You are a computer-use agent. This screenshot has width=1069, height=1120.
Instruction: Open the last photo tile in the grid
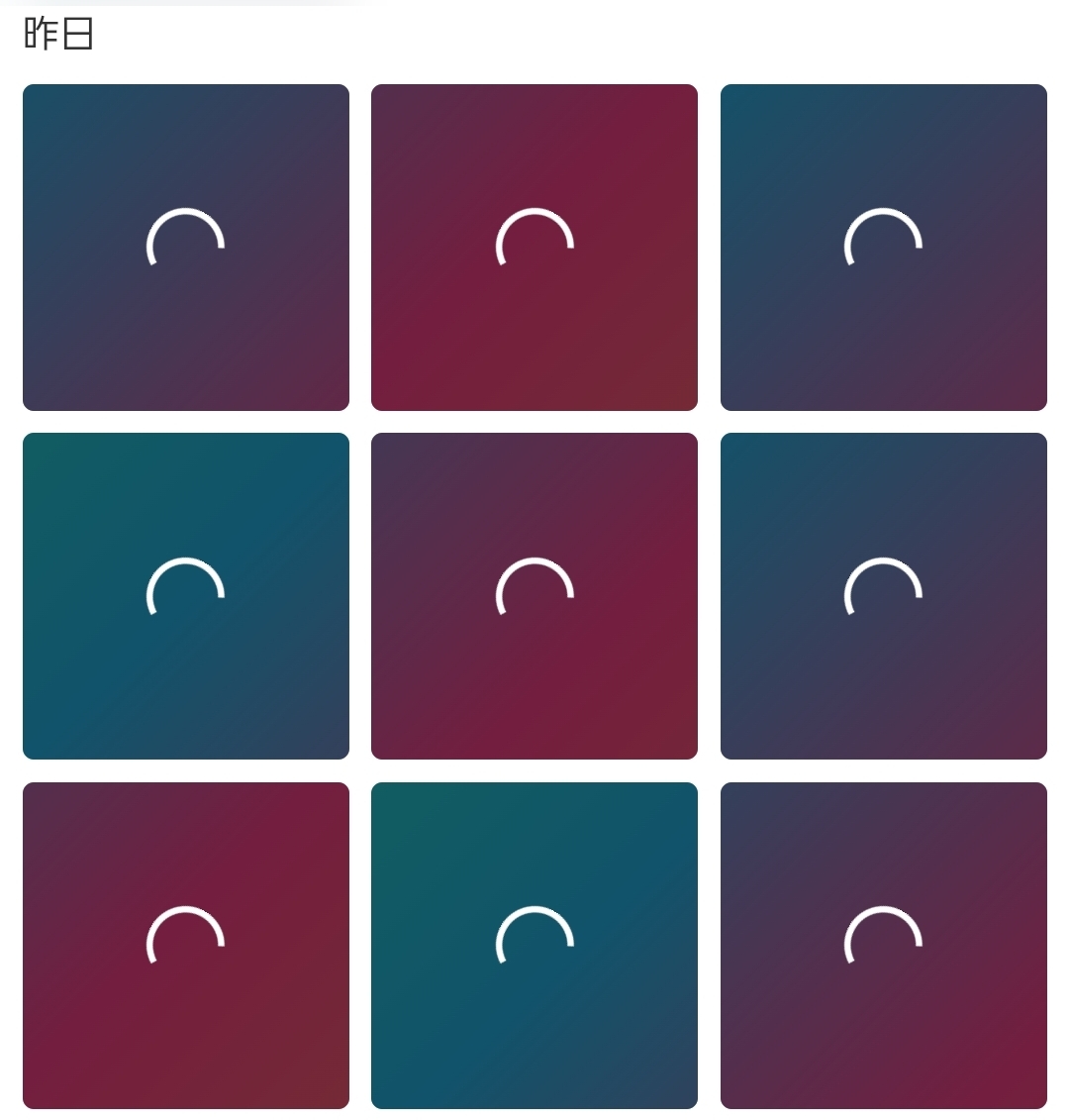coord(883,945)
